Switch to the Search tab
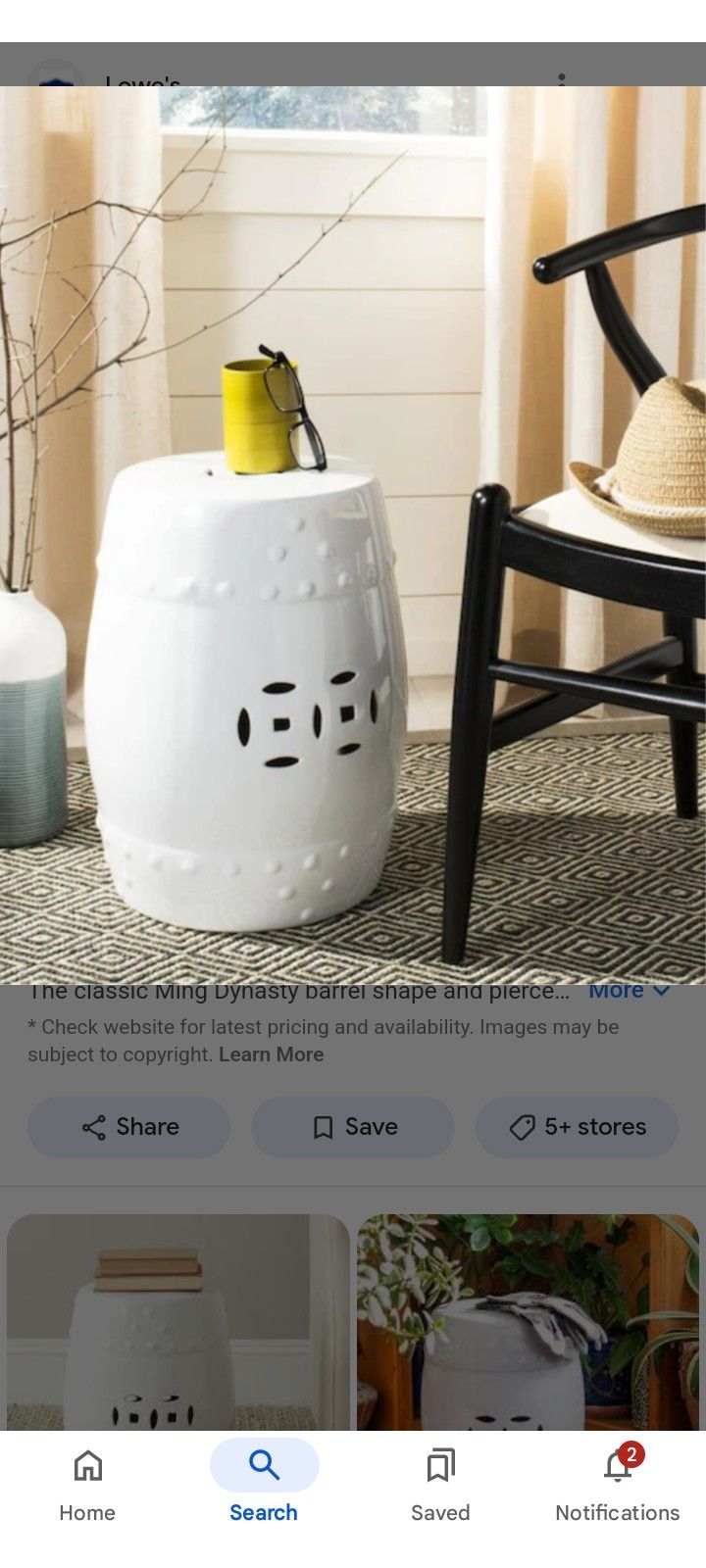Viewport: 706px width, 1568px height. click(x=264, y=1485)
